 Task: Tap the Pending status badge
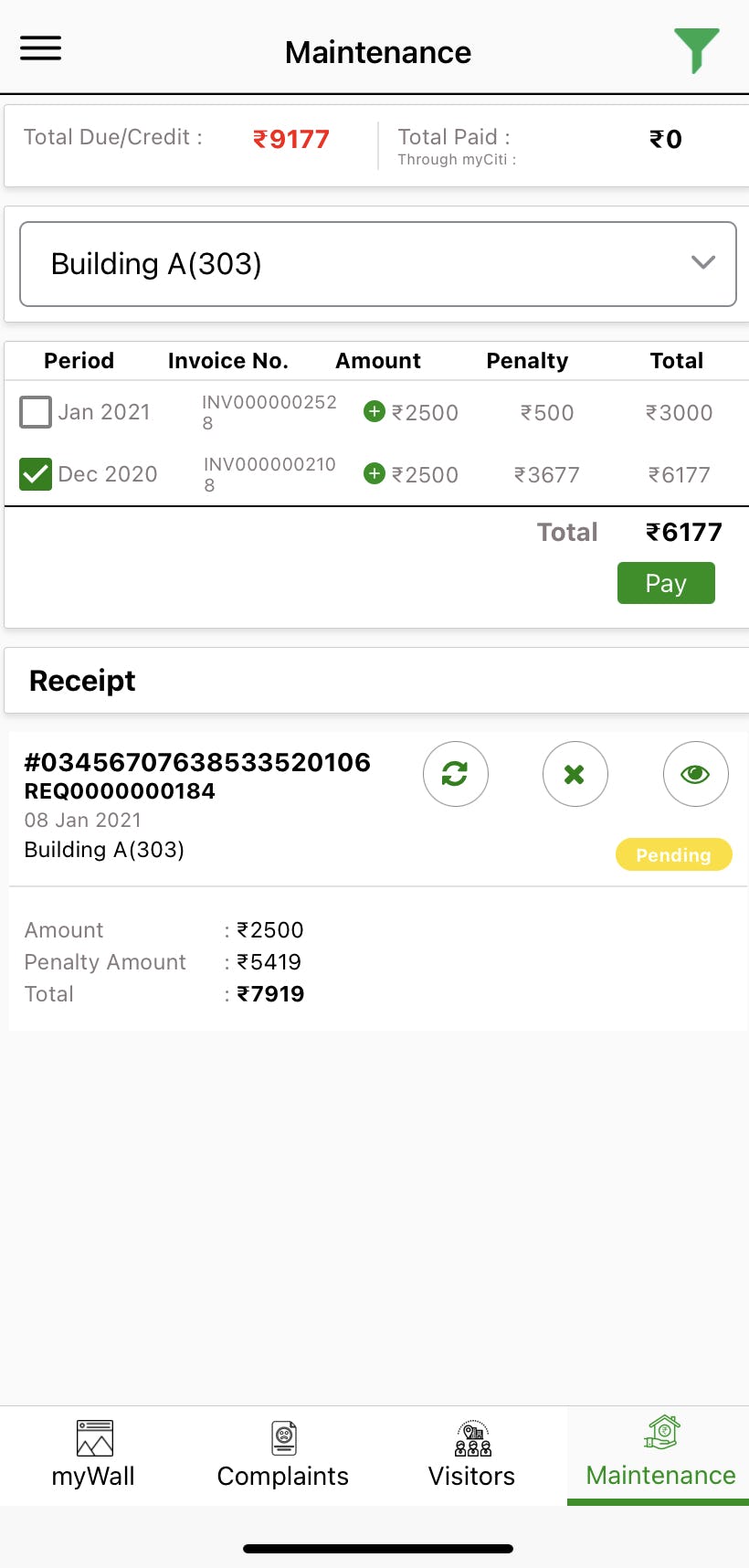(673, 854)
